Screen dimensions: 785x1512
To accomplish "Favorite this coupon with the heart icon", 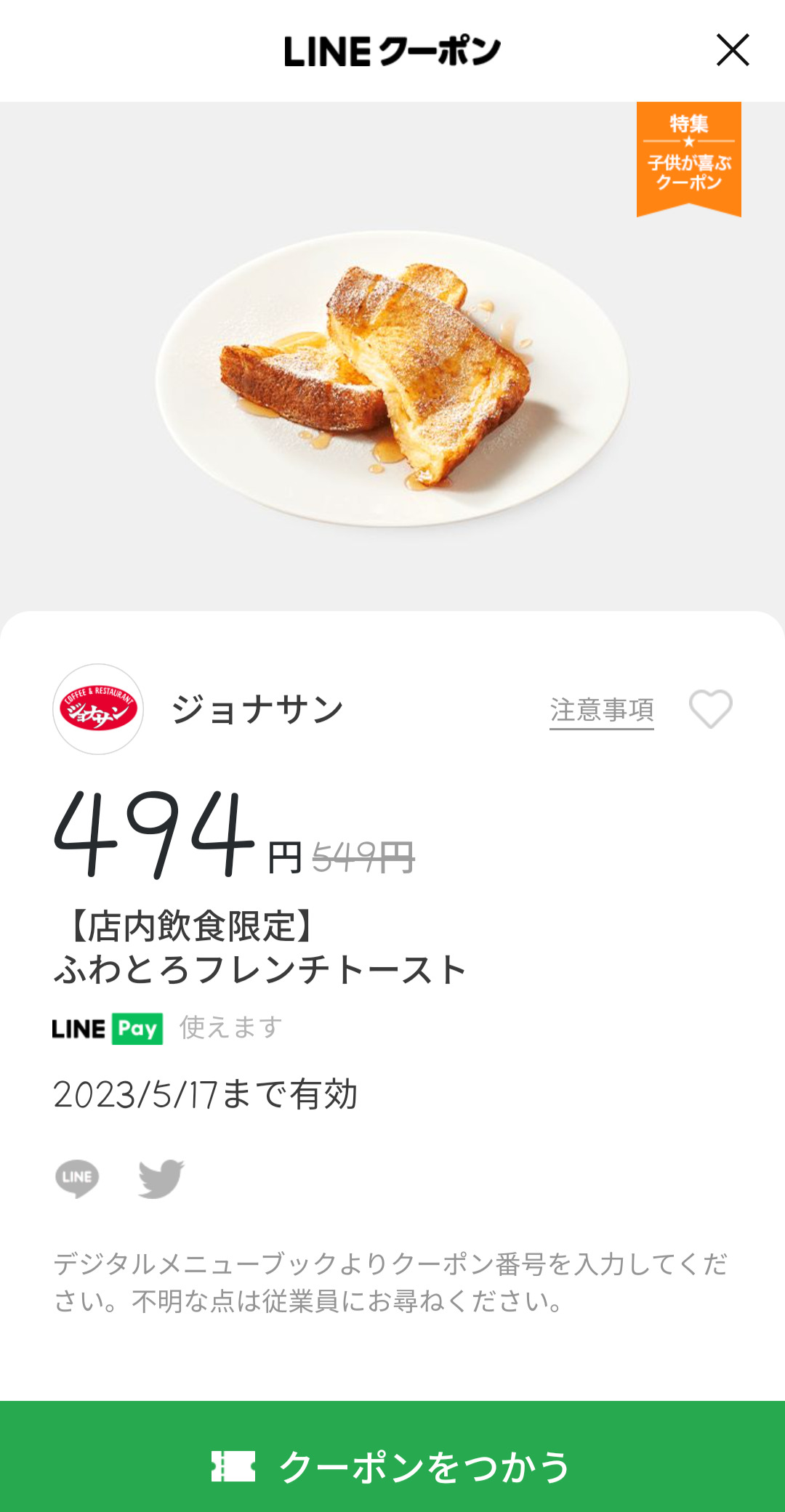I will click(x=710, y=708).
